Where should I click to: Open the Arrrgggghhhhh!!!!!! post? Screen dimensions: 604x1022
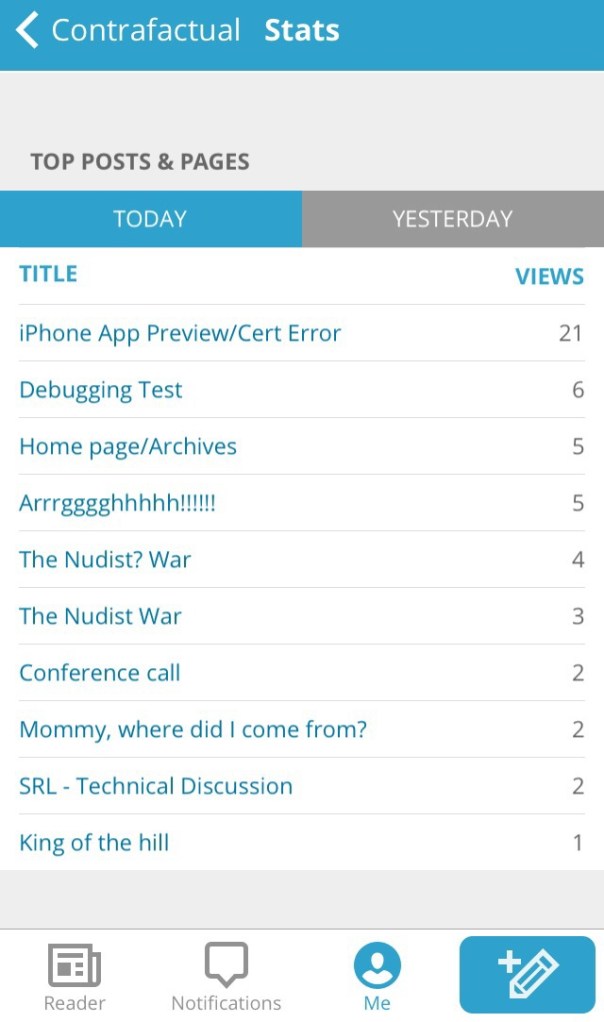coord(117,503)
